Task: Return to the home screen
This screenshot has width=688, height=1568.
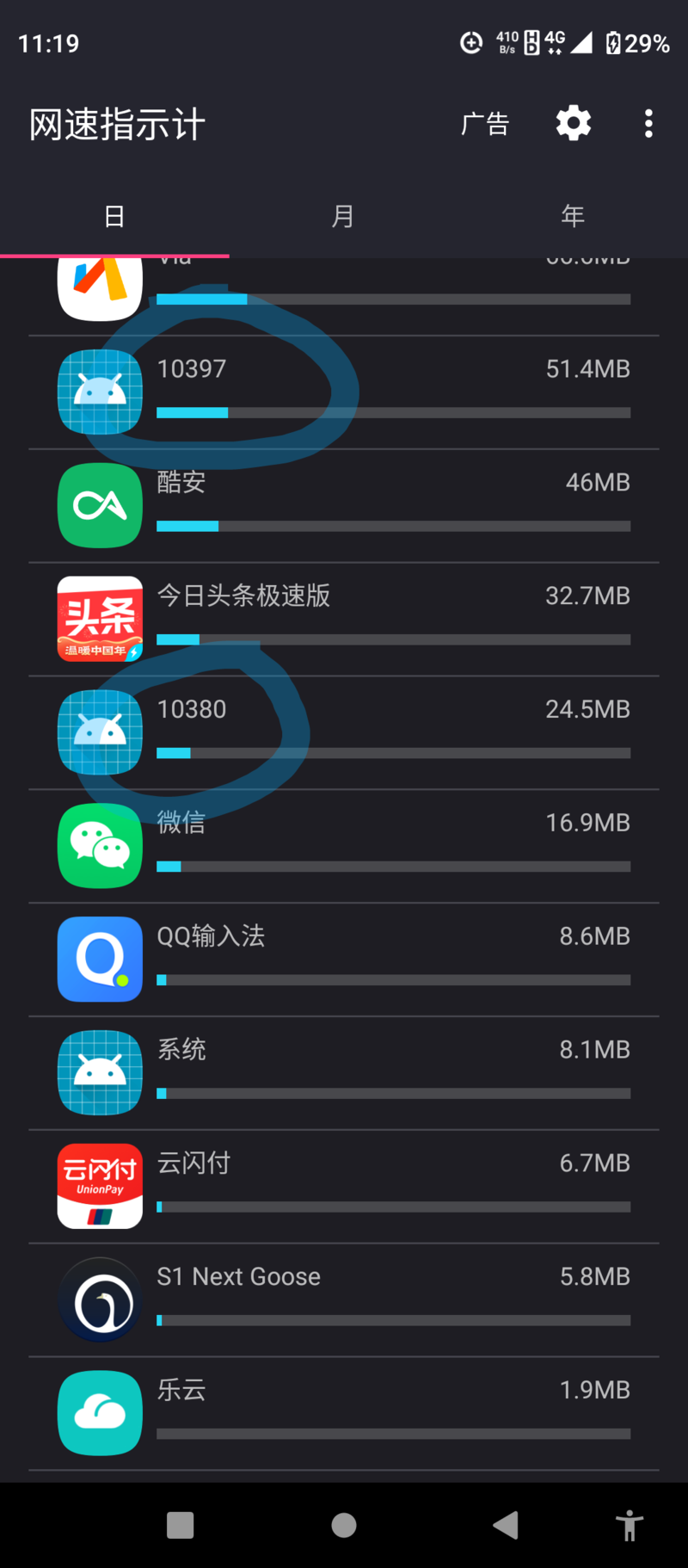Action: 344,1525
